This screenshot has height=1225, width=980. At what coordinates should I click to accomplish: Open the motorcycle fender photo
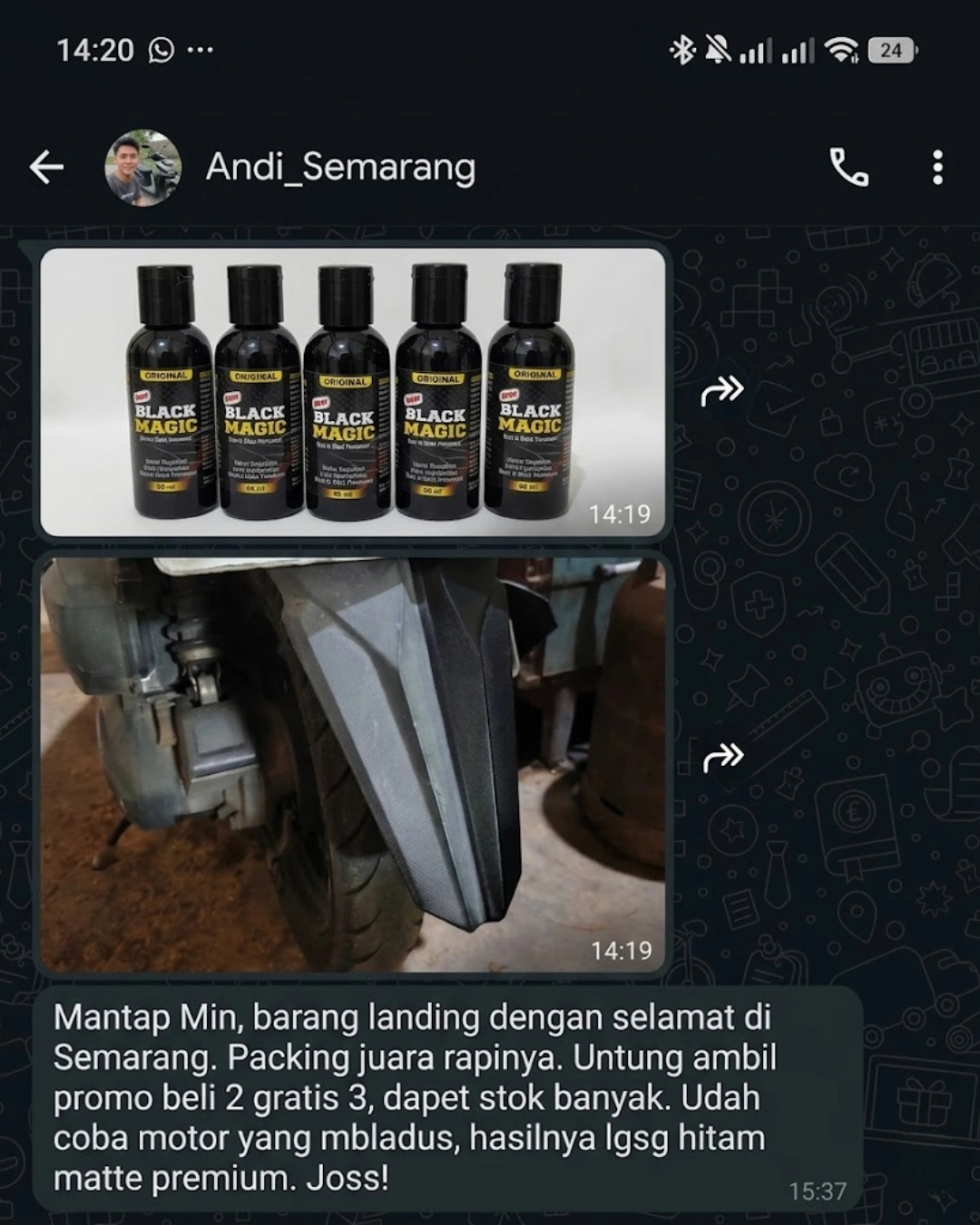353,764
